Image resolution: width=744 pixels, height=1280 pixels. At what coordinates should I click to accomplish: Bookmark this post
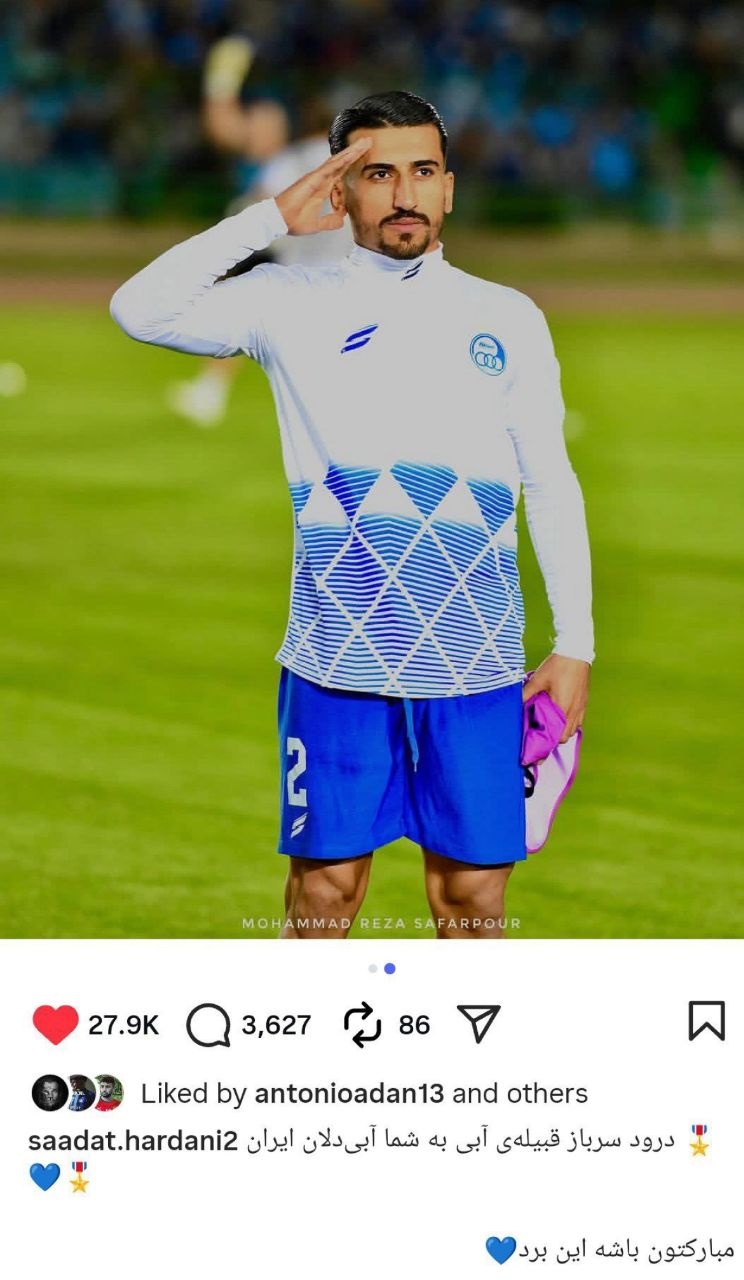(x=706, y=1021)
